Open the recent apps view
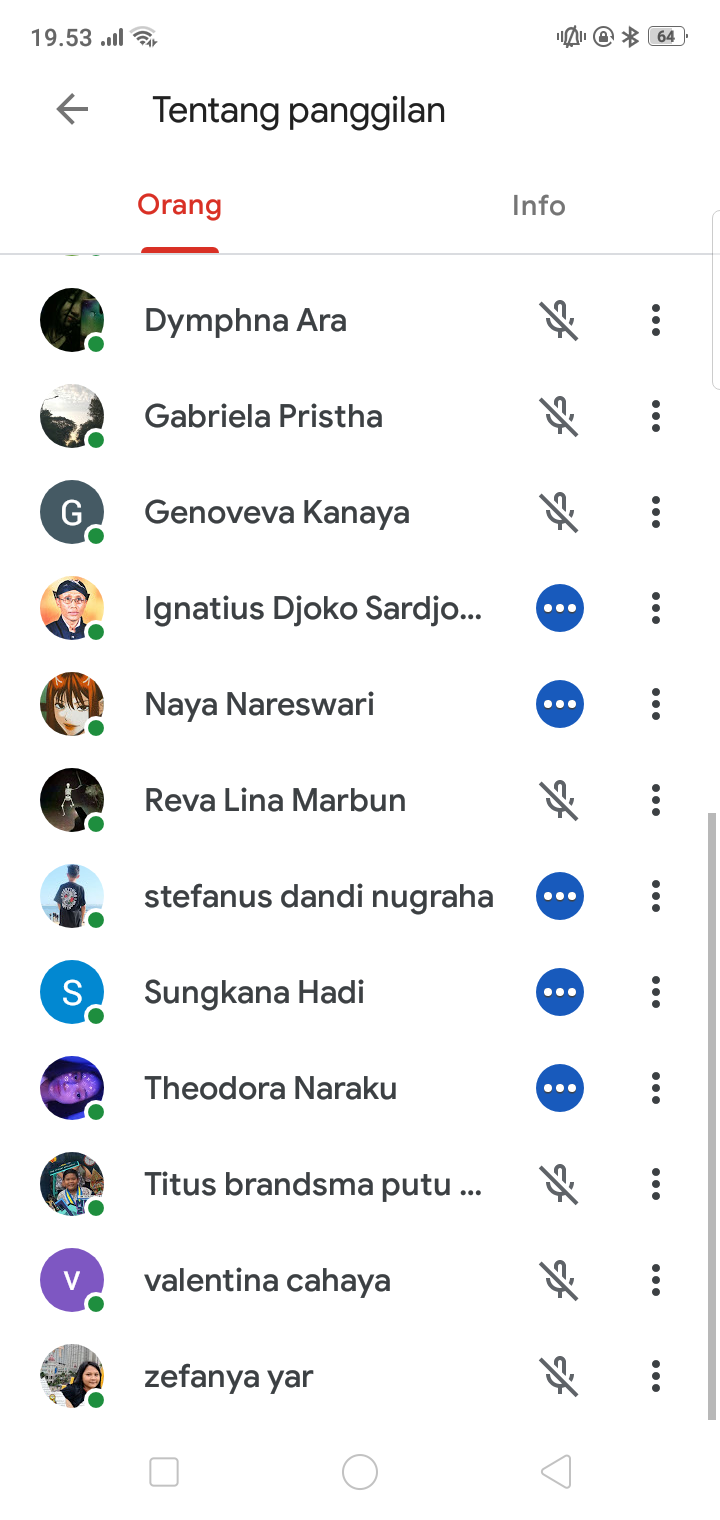The image size is (720, 1520). 164,1472
